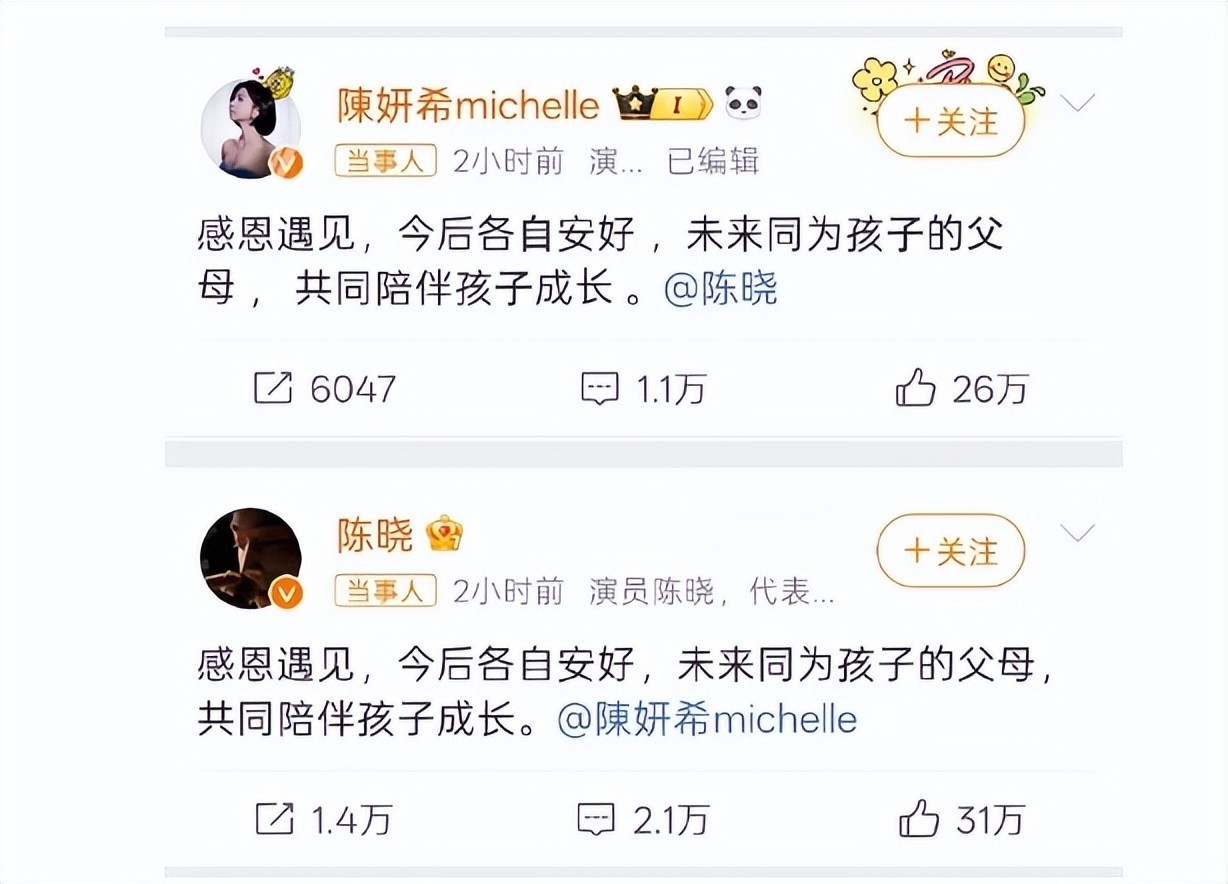View 陳妍希michelle's profile avatar
This screenshot has height=884, width=1228.
(250, 128)
